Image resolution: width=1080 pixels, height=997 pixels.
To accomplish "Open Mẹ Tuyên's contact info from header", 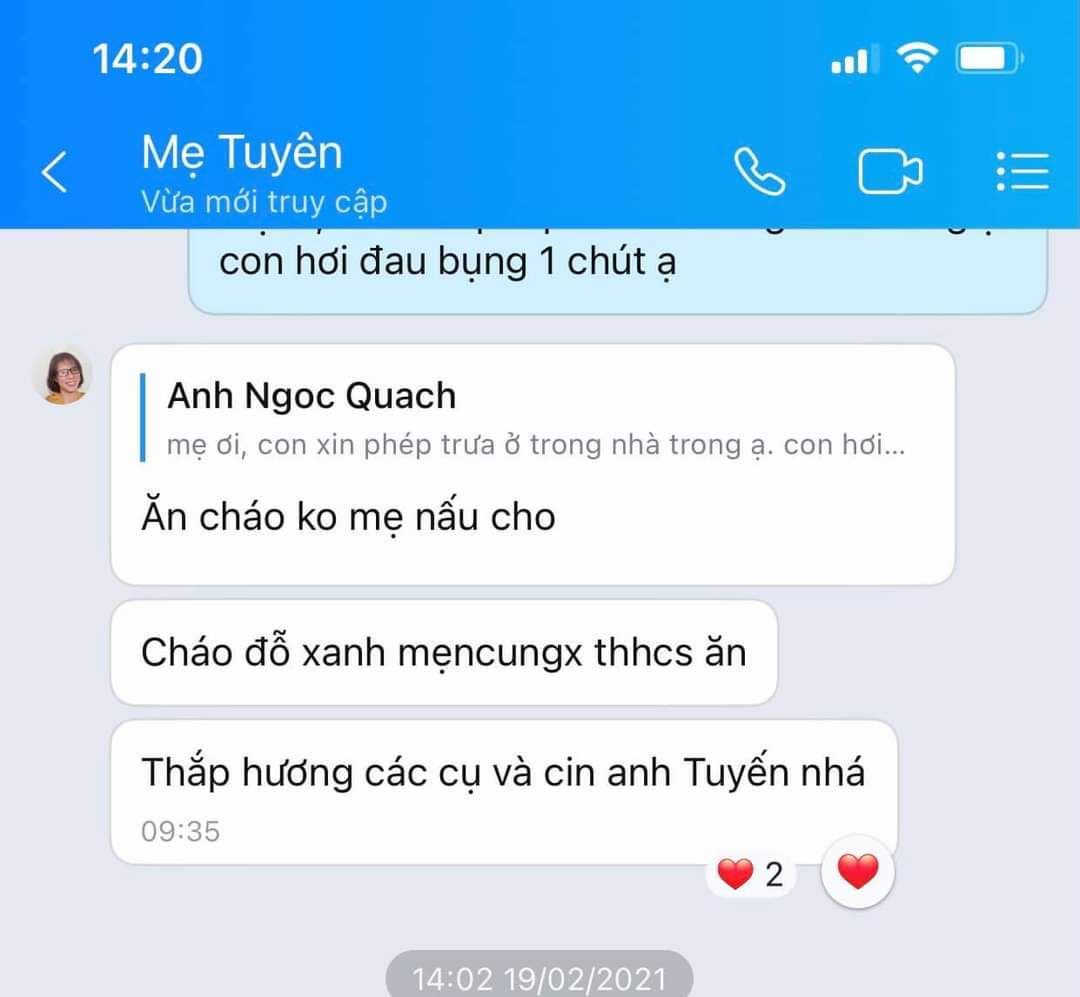I will [243, 172].
